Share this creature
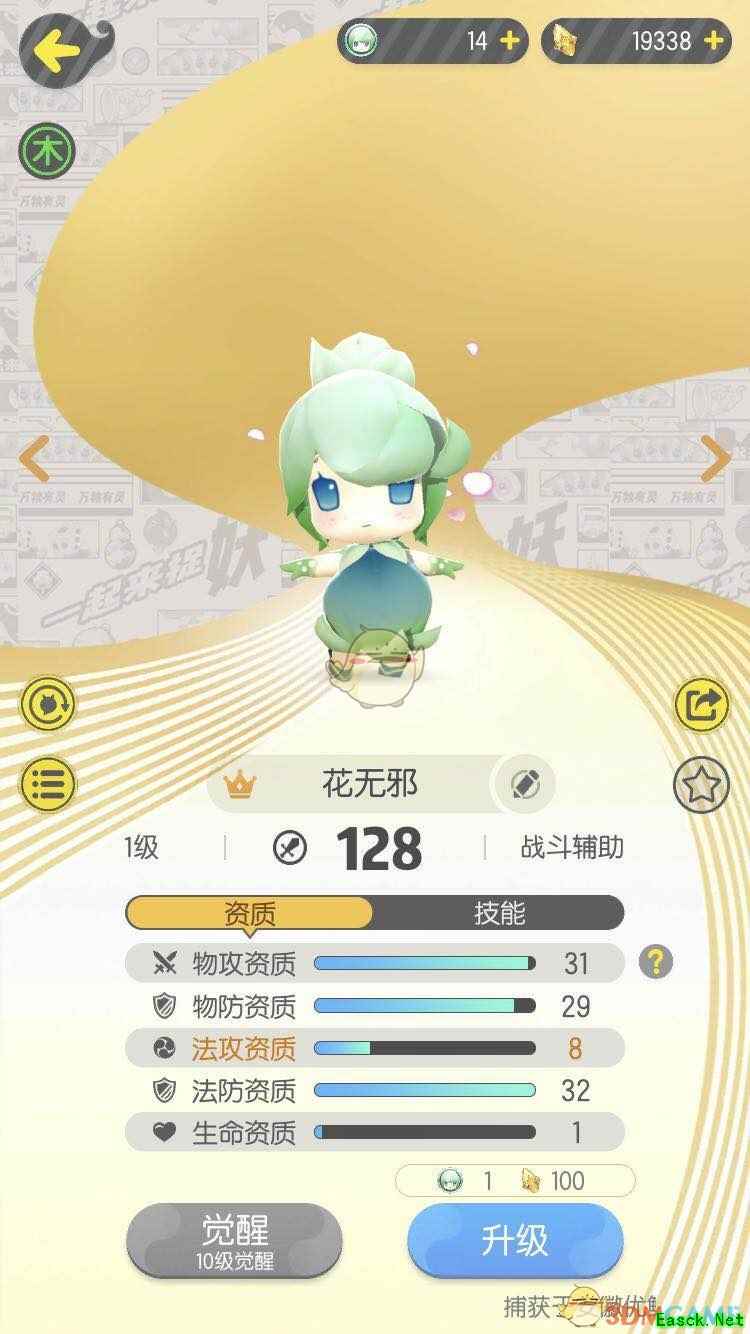750x1334 pixels. click(702, 706)
